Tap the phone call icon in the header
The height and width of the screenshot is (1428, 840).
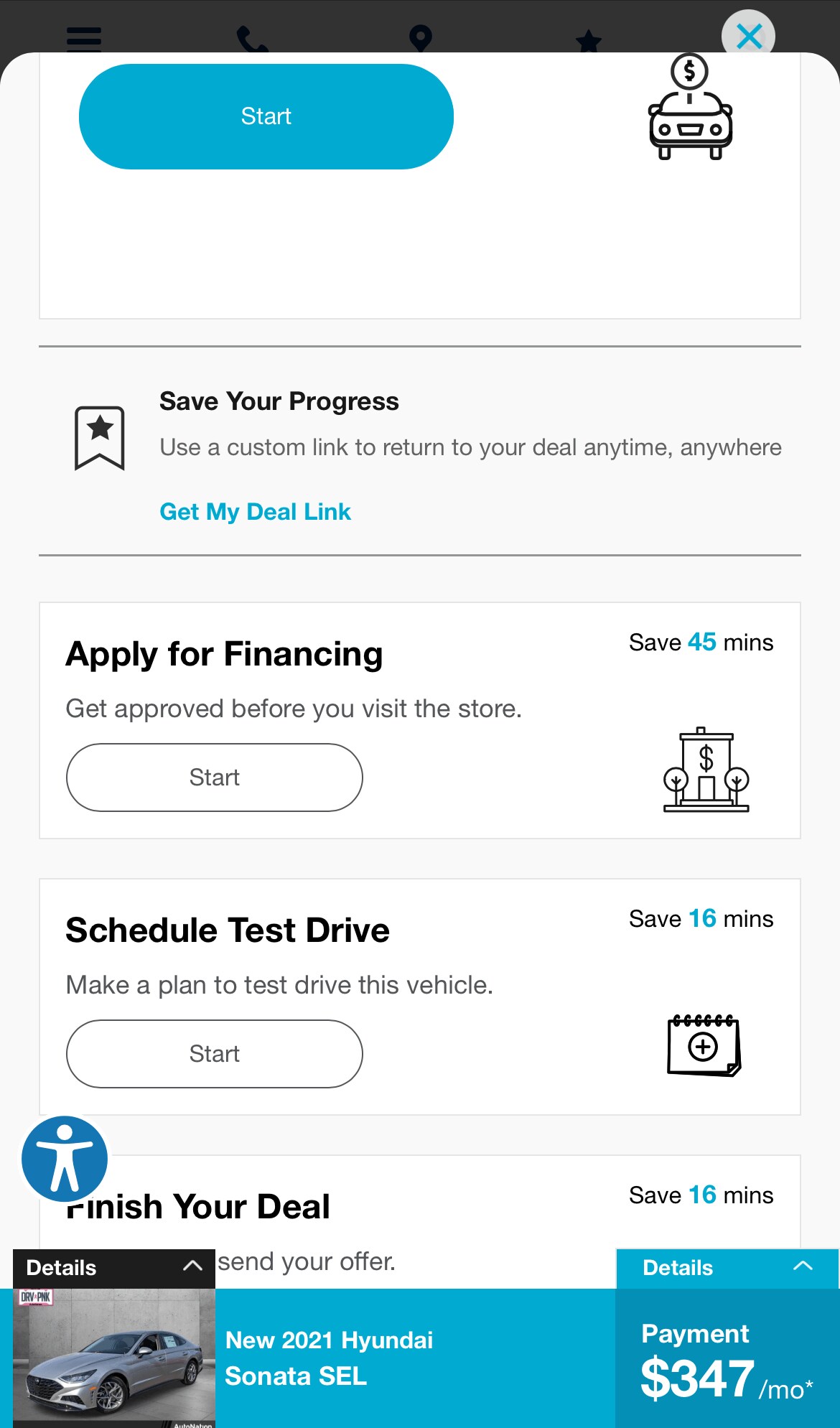(253, 39)
